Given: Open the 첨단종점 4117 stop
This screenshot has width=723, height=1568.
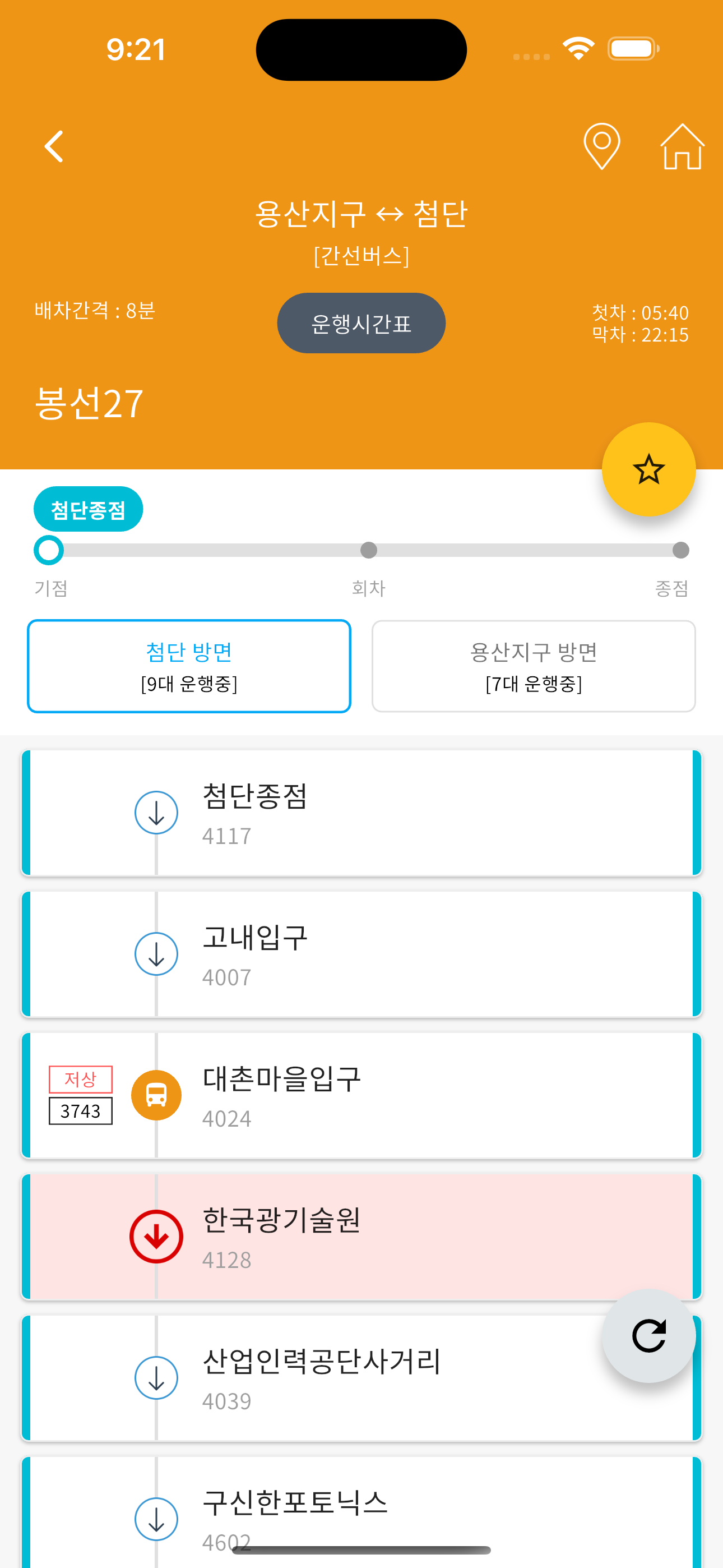Looking at the screenshot, I should (x=361, y=813).
